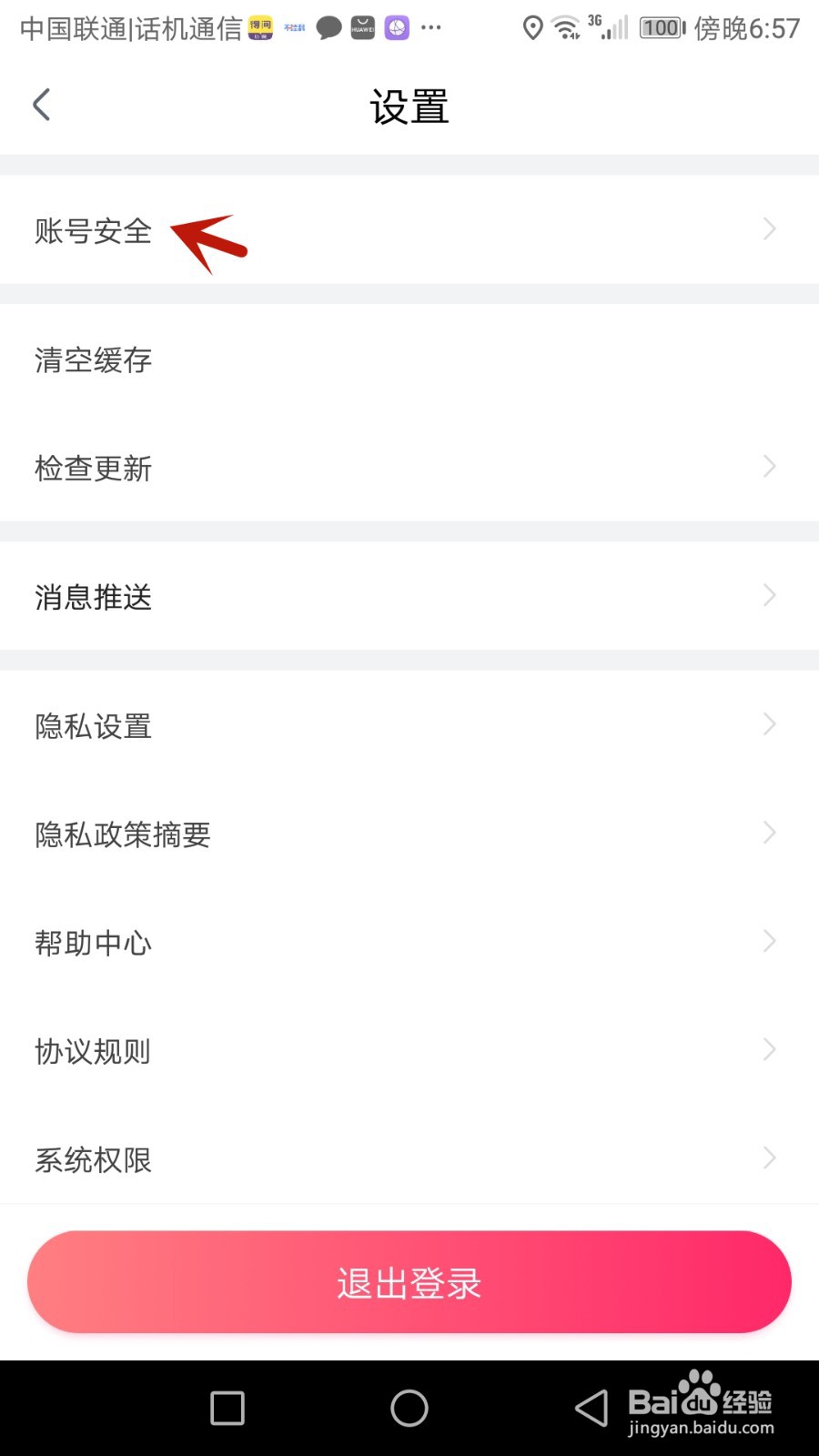819x1456 pixels.
Task: Expand 隐私设置 with its arrow
Action: [769, 723]
